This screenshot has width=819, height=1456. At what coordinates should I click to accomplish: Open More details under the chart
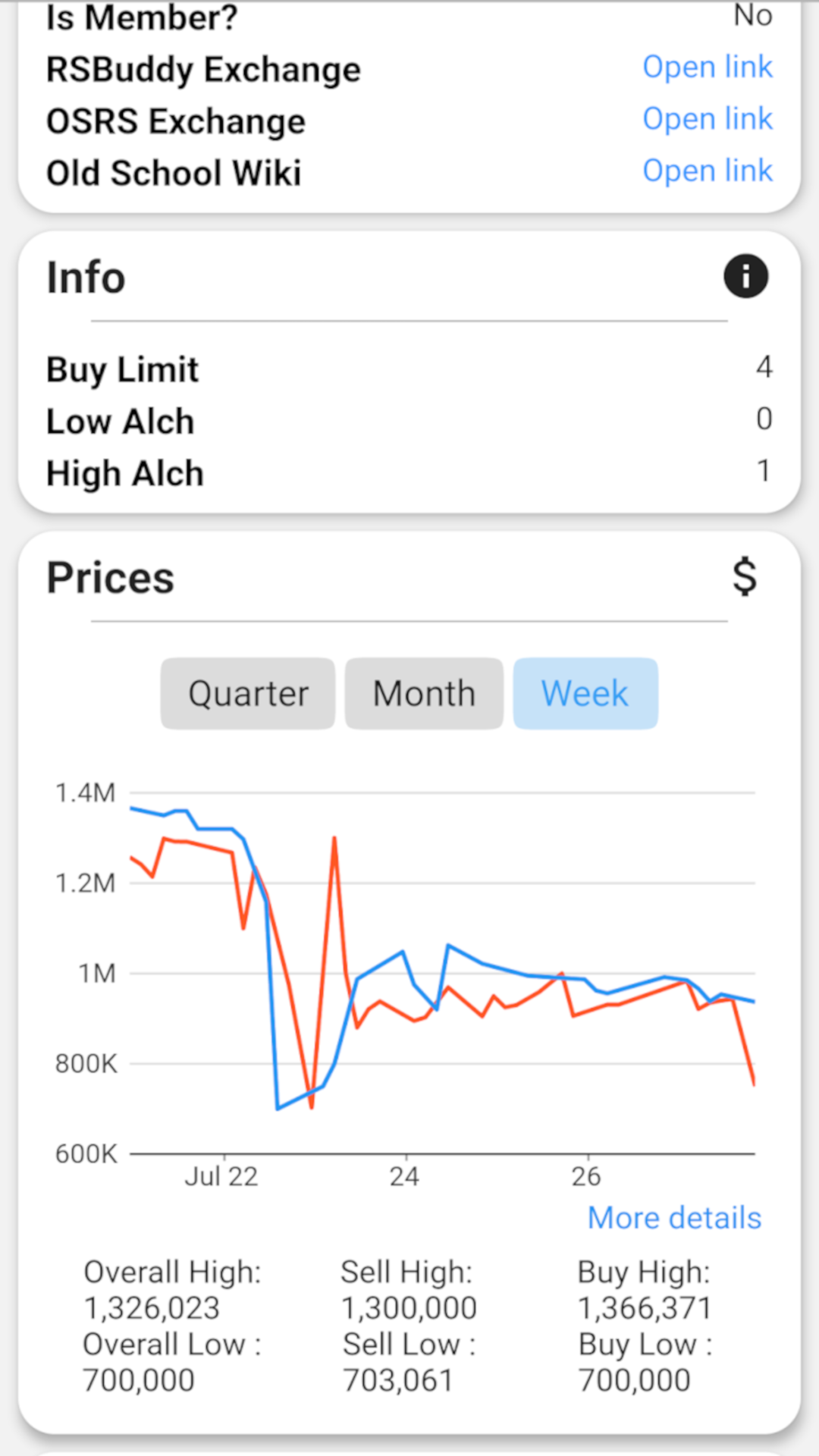pyautogui.click(x=674, y=1218)
